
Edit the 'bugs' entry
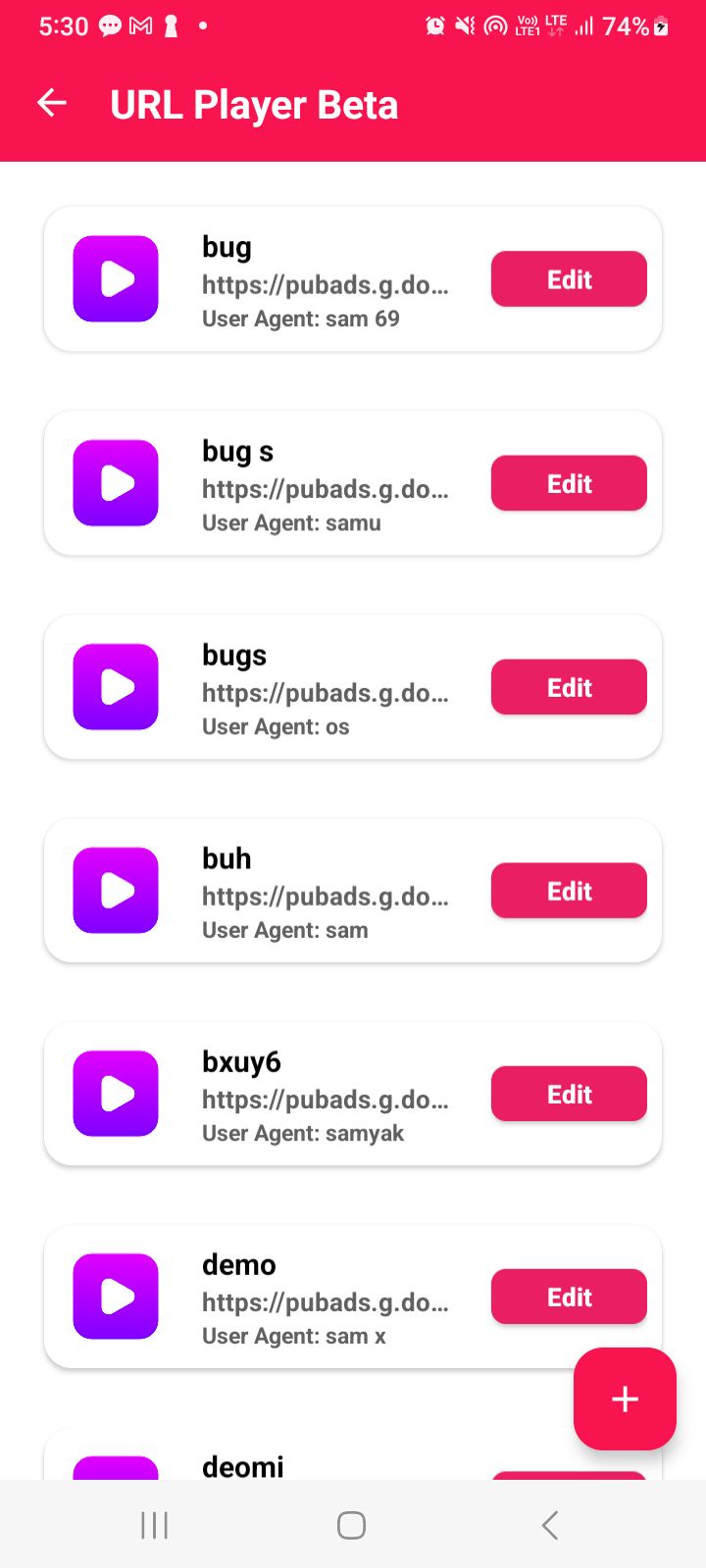(x=569, y=687)
